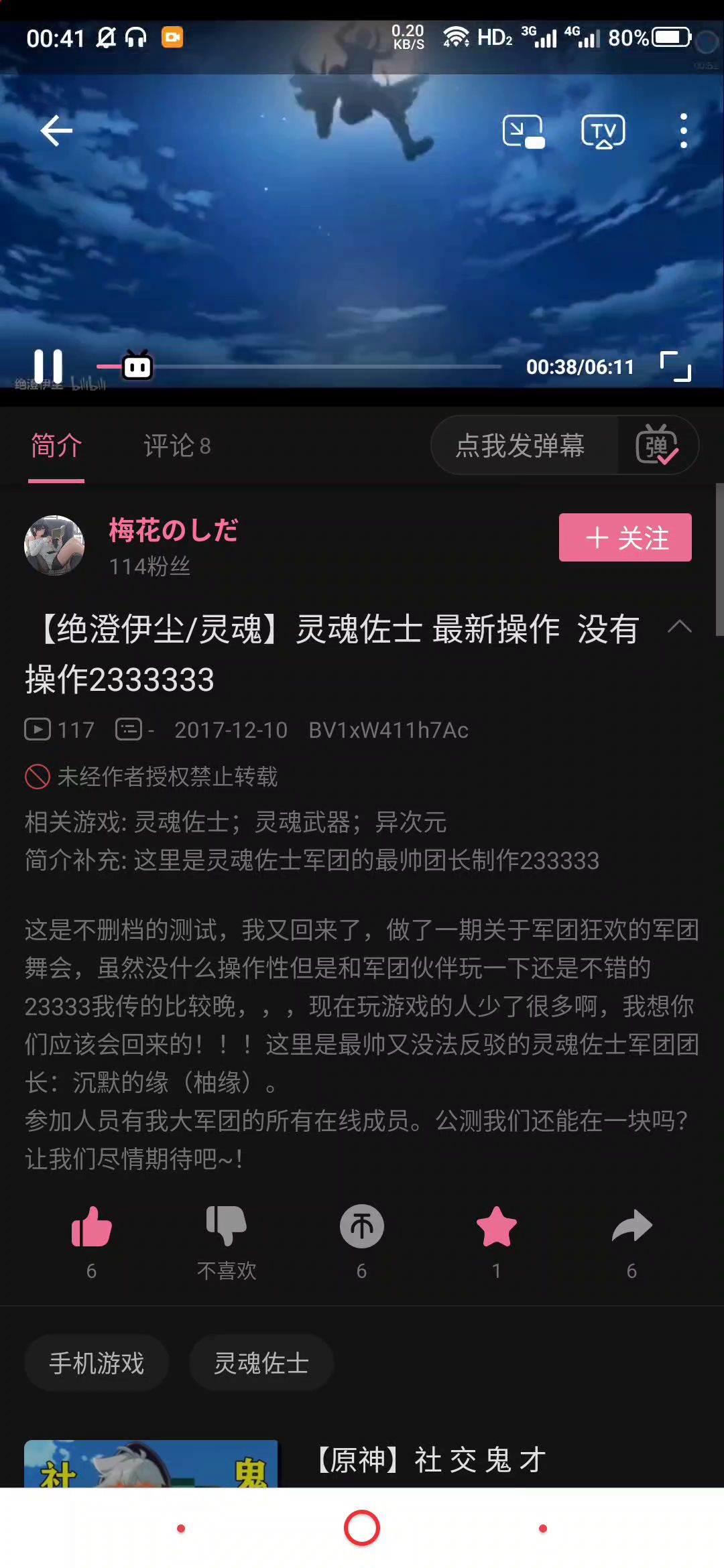This screenshot has width=724, height=1568.
Task: Like this video
Action: pos(92,1228)
